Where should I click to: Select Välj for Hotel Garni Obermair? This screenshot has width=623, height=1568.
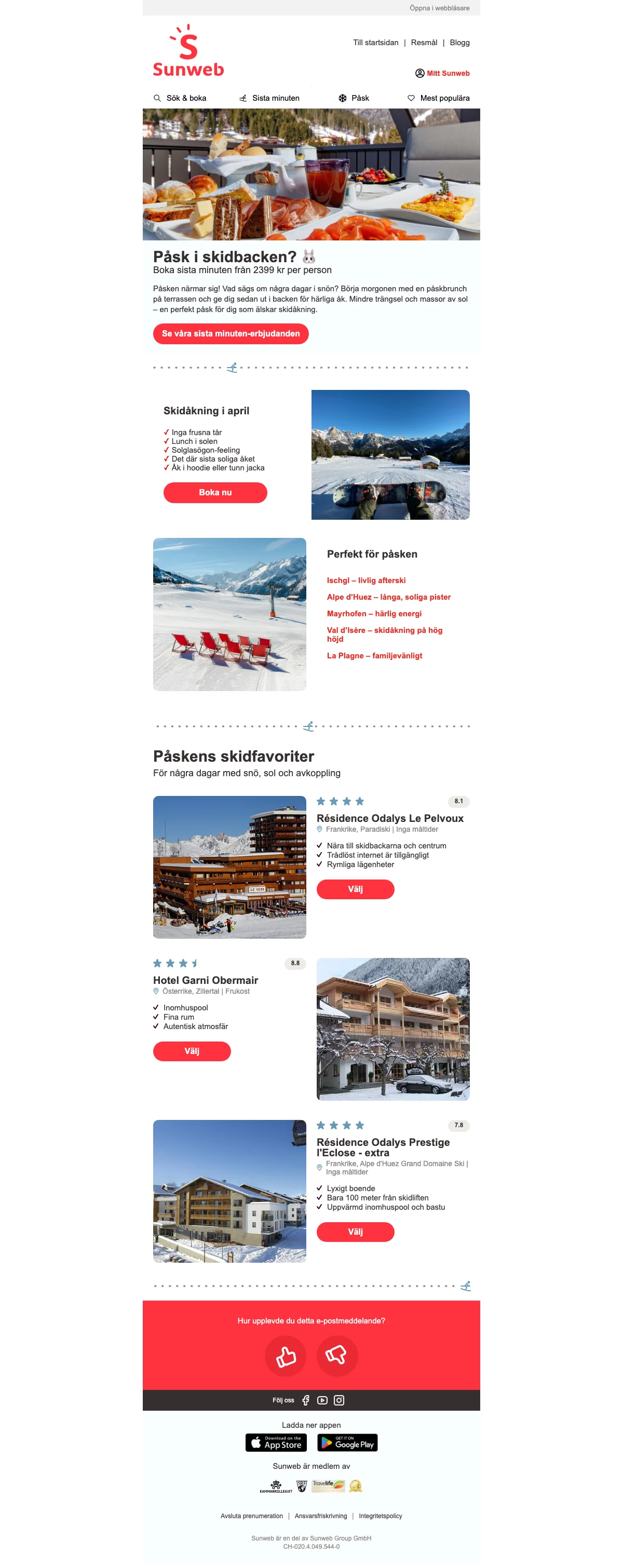point(192,1051)
